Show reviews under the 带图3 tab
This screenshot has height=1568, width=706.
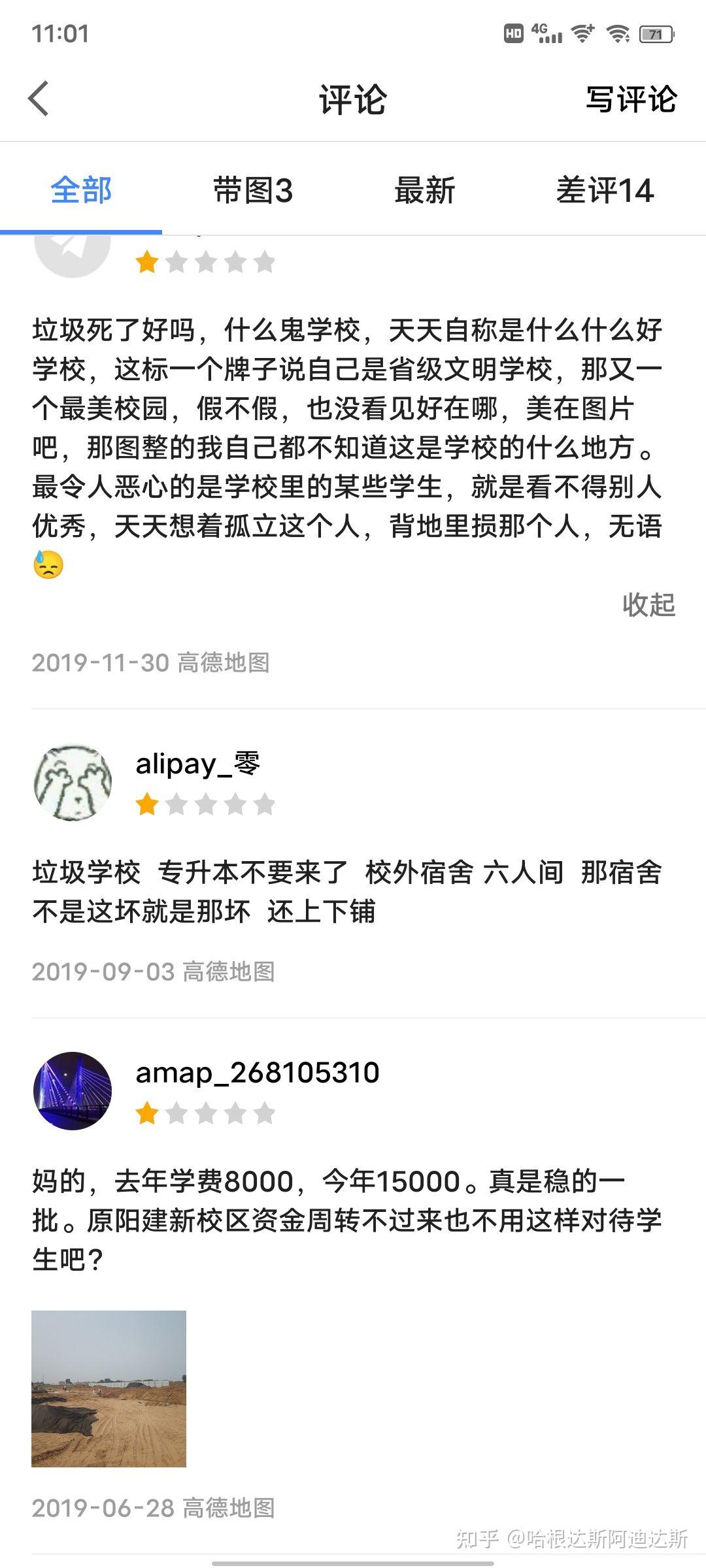tap(252, 191)
